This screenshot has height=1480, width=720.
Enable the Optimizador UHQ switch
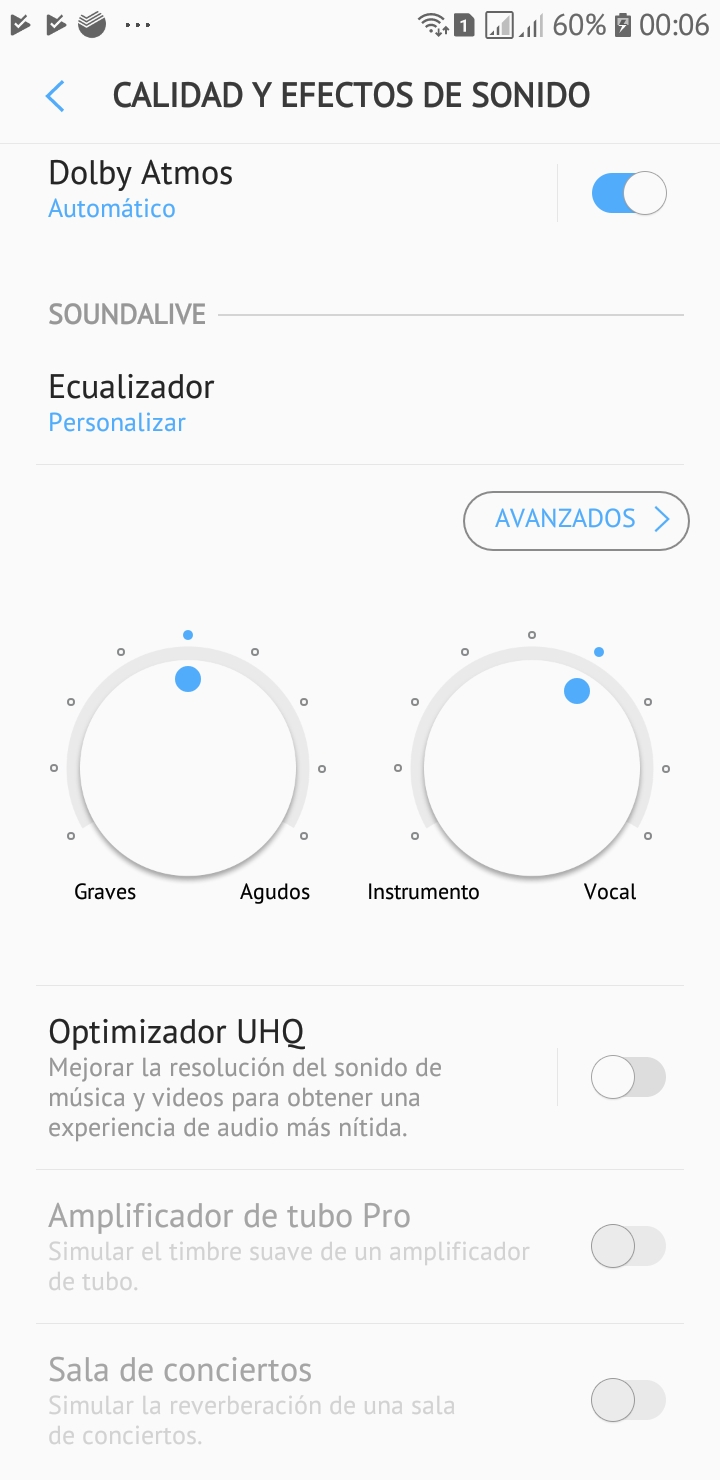coord(628,1078)
